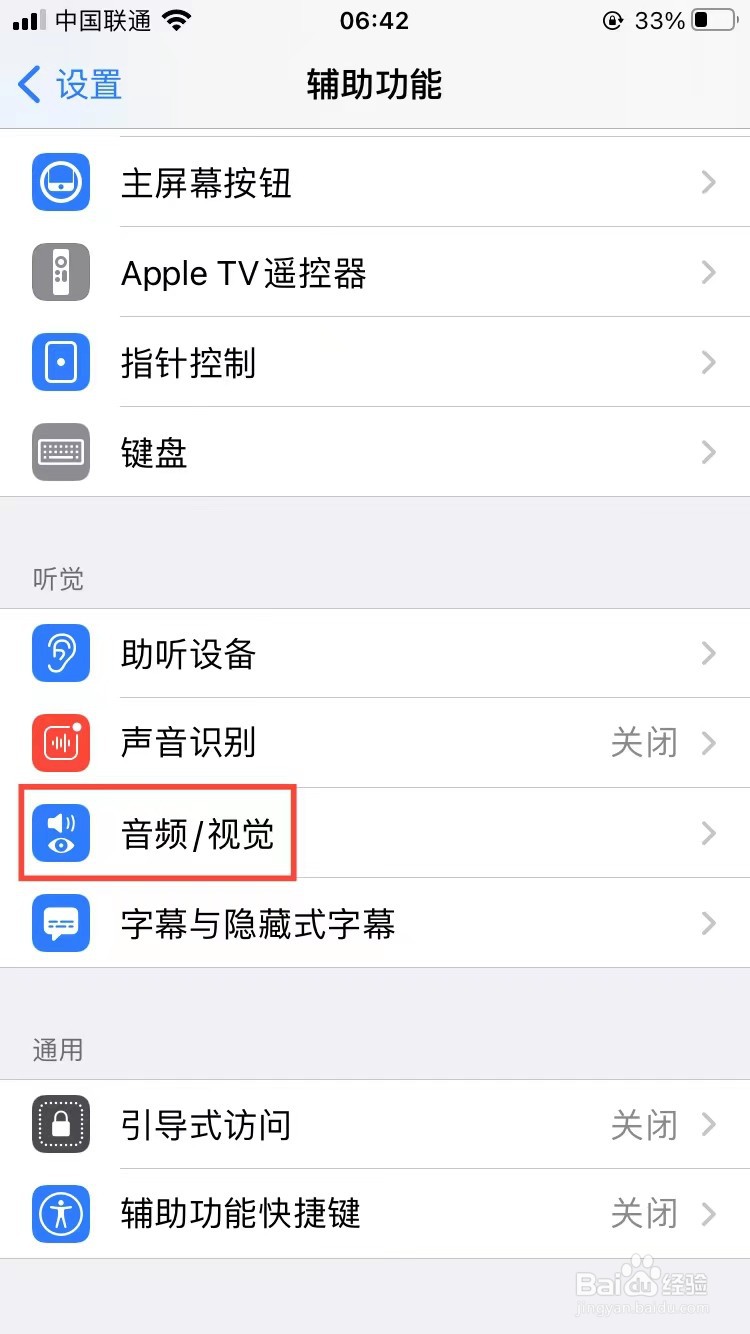This screenshot has height=1334, width=750.
Task: Select the Apple TV遥控器 remote icon
Action: [x=60, y=272]
